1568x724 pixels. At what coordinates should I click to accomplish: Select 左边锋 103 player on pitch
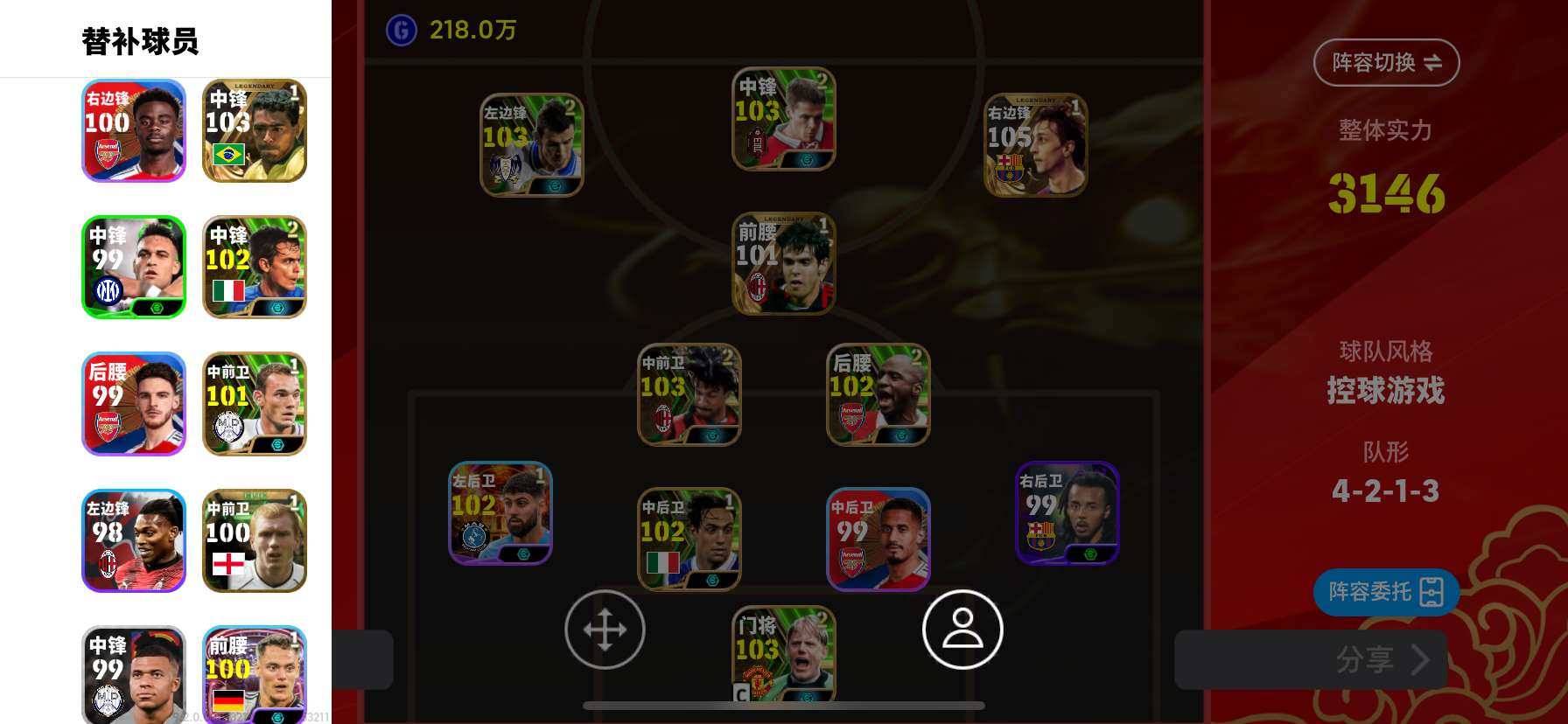pyautogui.click(x=532, y=145)
